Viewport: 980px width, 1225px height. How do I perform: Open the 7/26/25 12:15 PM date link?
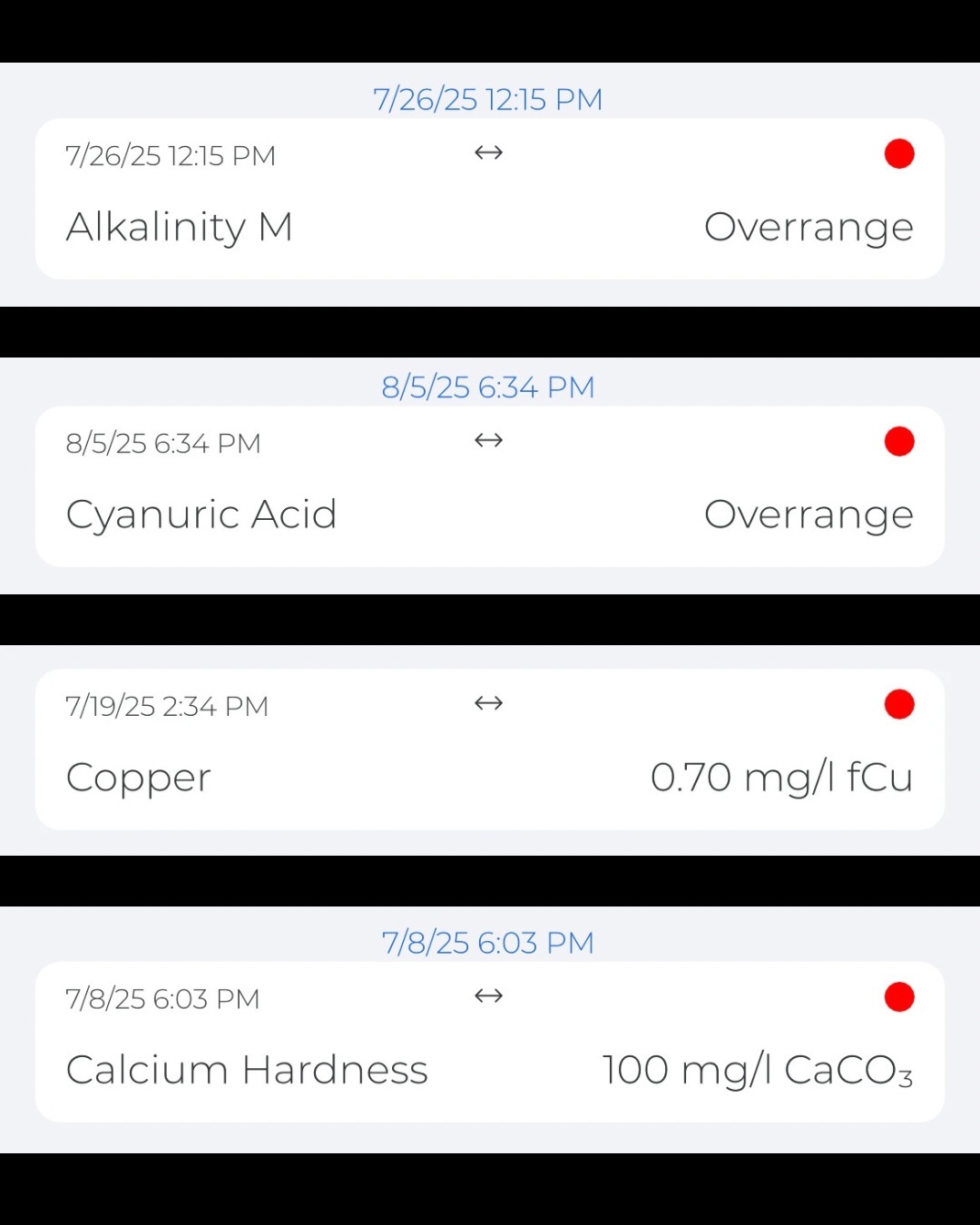[x=487, y=99]
